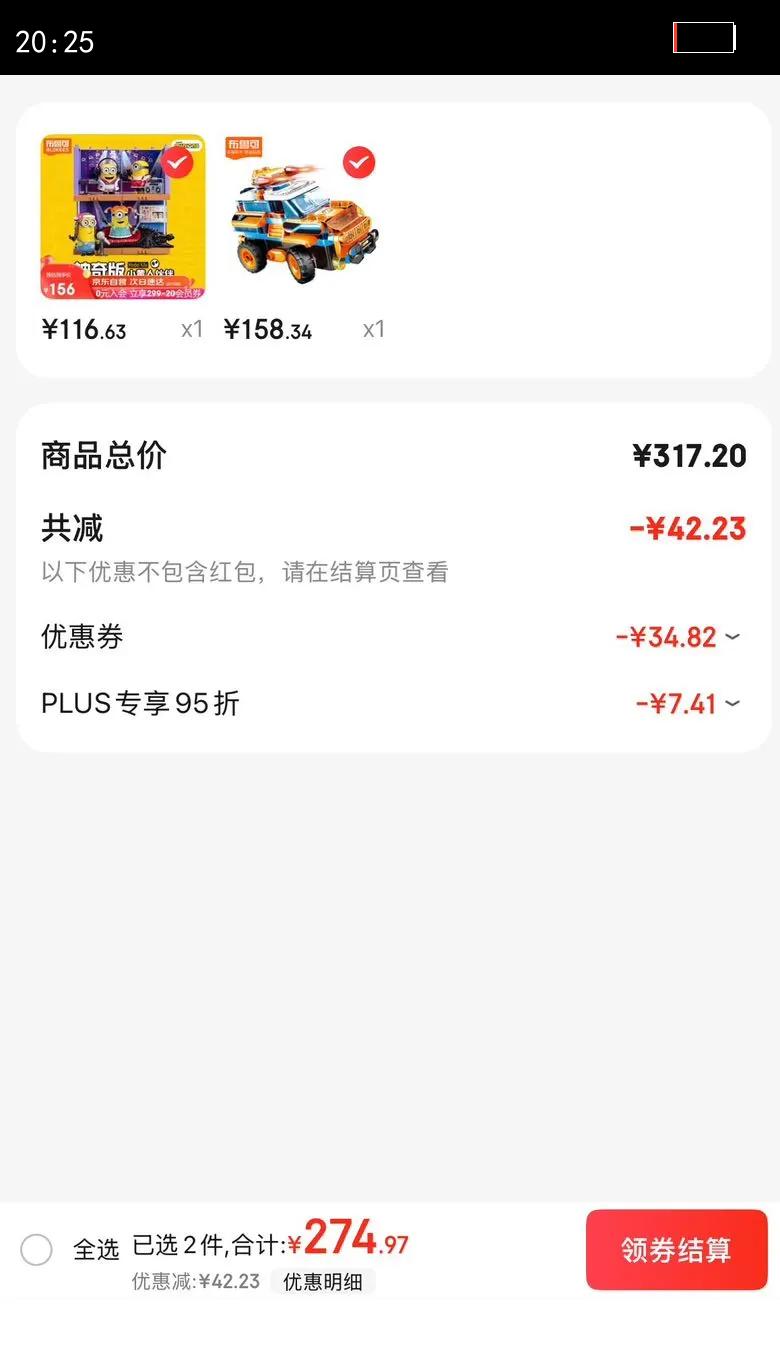Screen dimensions: 780x1365
Task: Expand the 优惠券 discount details
Action: coord(732,637)
